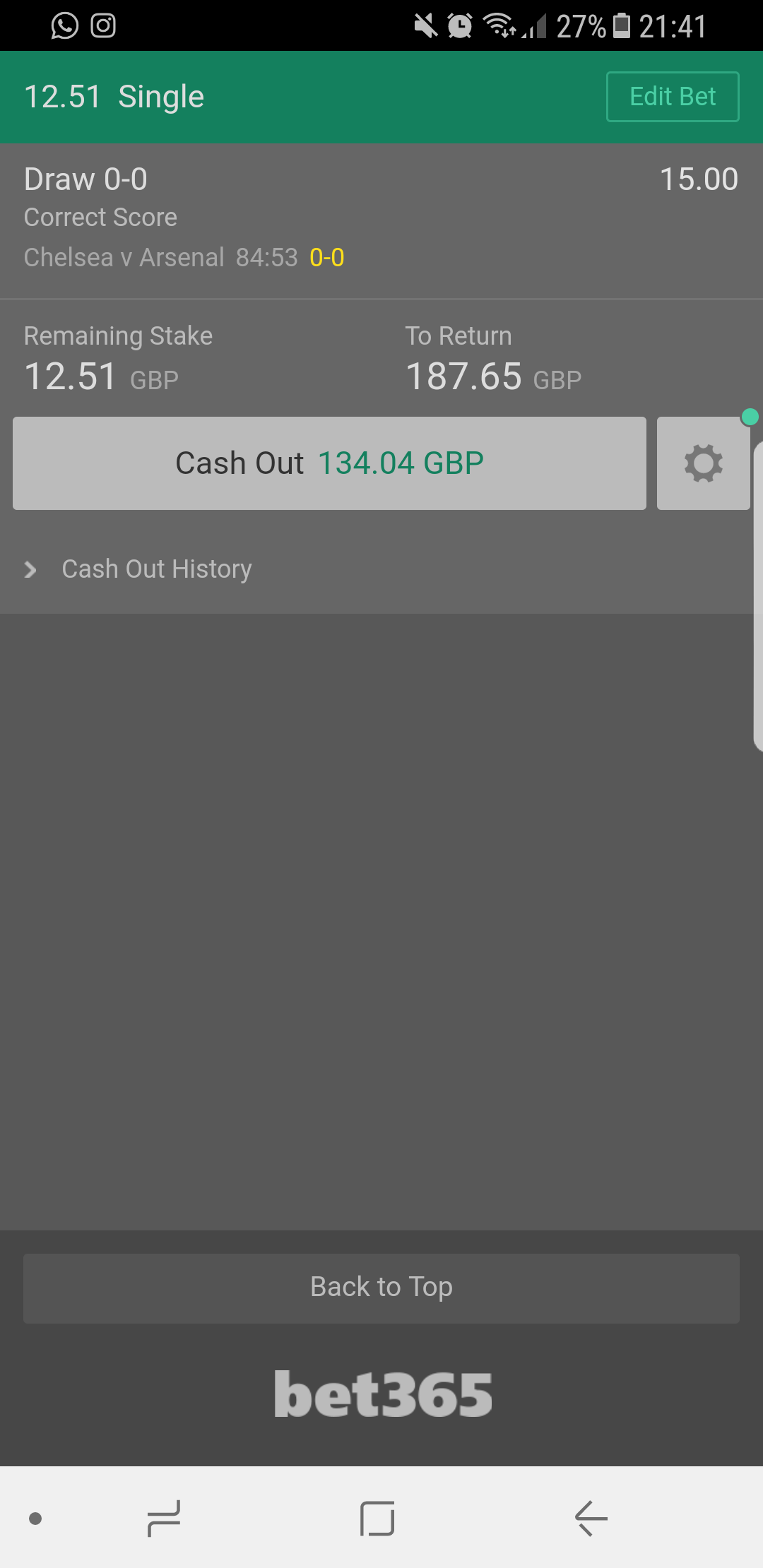Cash out for 134.04 GBP
Viewport: 763px width, 1568px height.
click(329, 463)
